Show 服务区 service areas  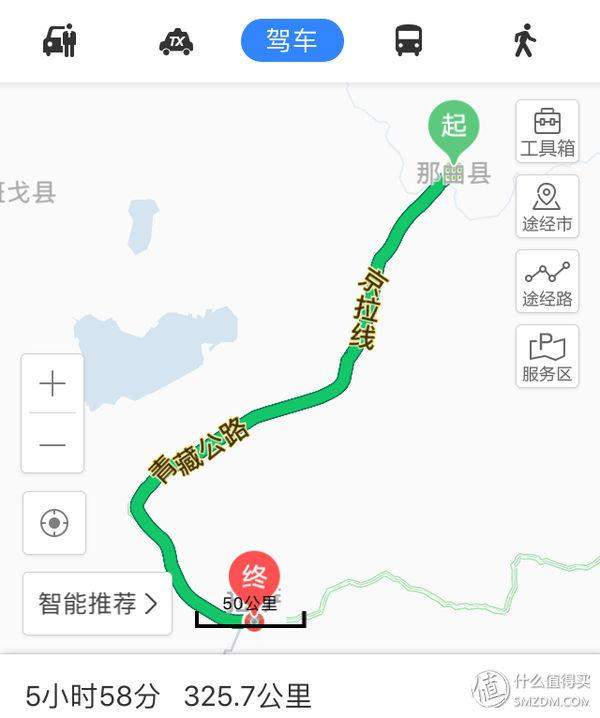547,357
